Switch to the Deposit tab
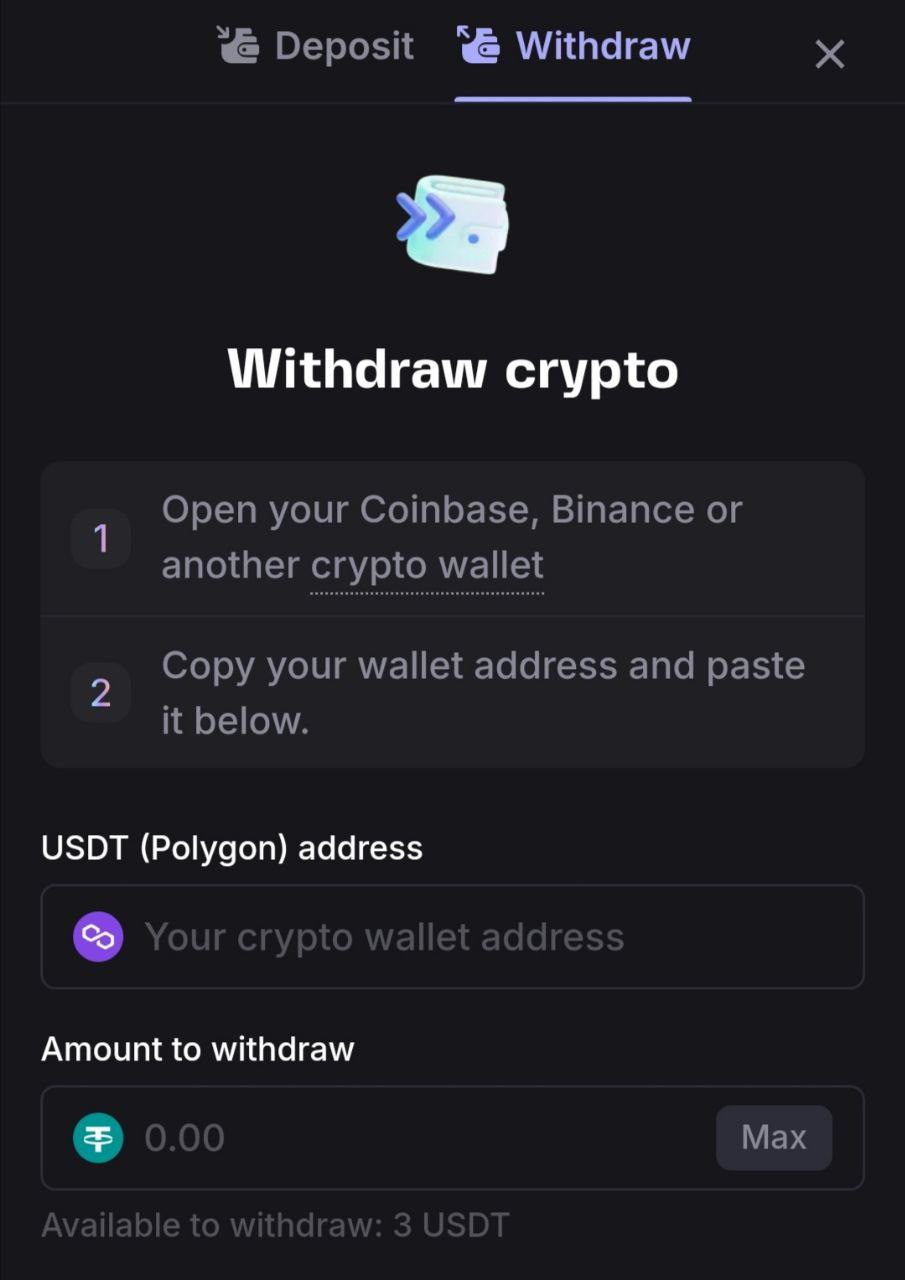The width and height of the screenshot is (905, 1280). click(316, 47)
